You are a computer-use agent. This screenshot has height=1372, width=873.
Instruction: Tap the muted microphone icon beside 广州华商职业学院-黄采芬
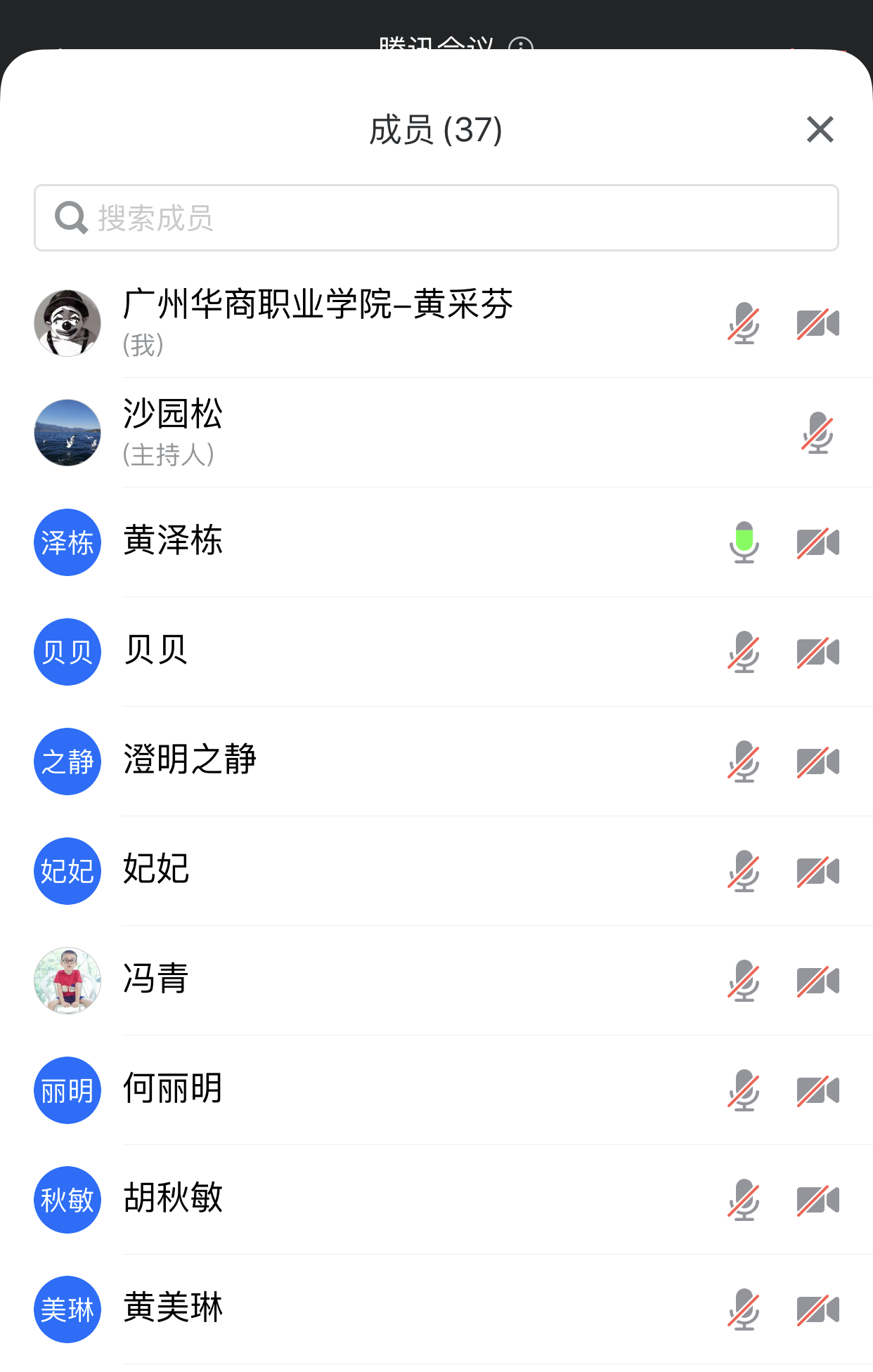[744, 323]
